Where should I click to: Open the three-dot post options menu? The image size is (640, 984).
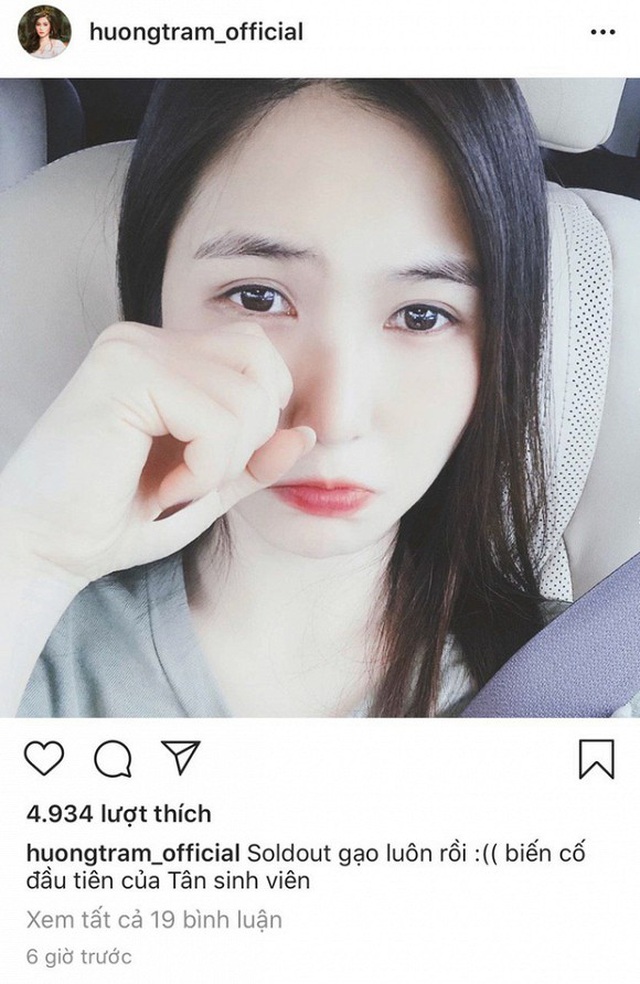[603, 32]
